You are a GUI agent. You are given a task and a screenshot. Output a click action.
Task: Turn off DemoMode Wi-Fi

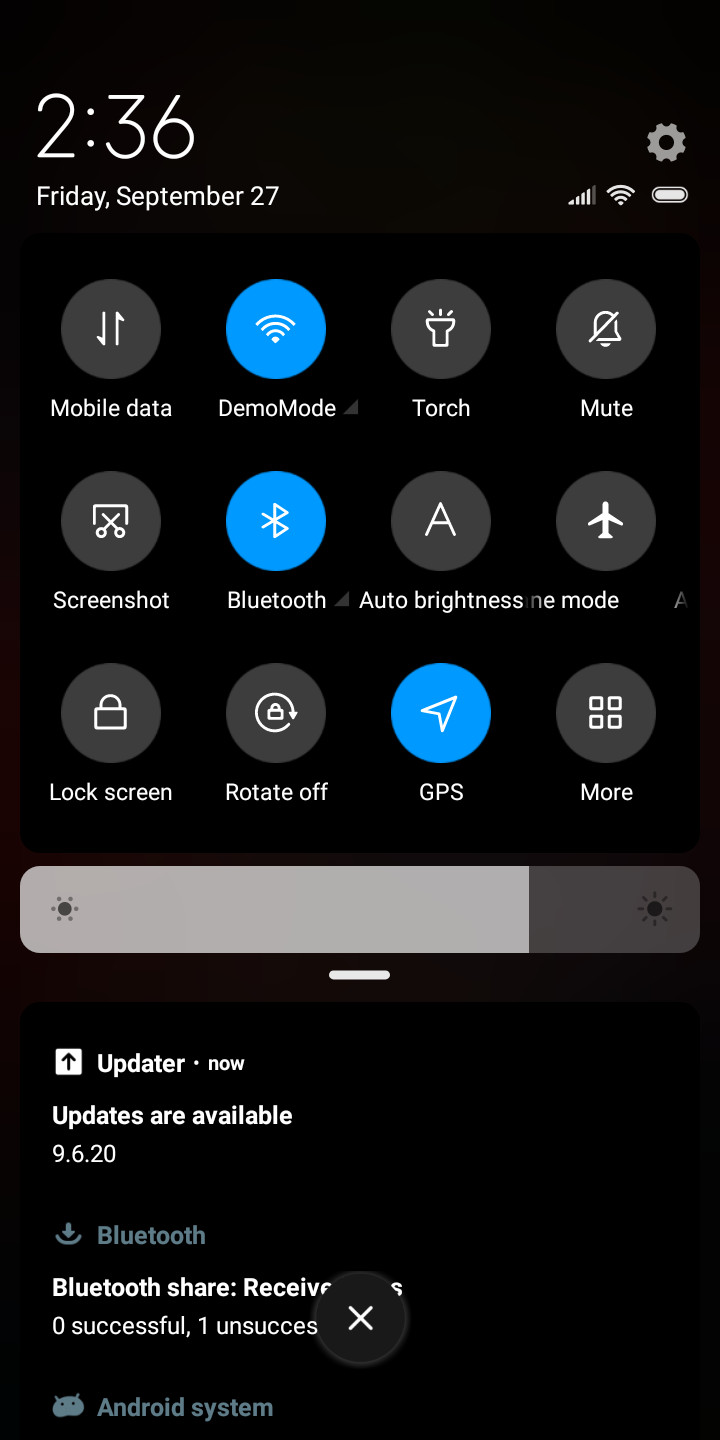click(x=276, y=328)
